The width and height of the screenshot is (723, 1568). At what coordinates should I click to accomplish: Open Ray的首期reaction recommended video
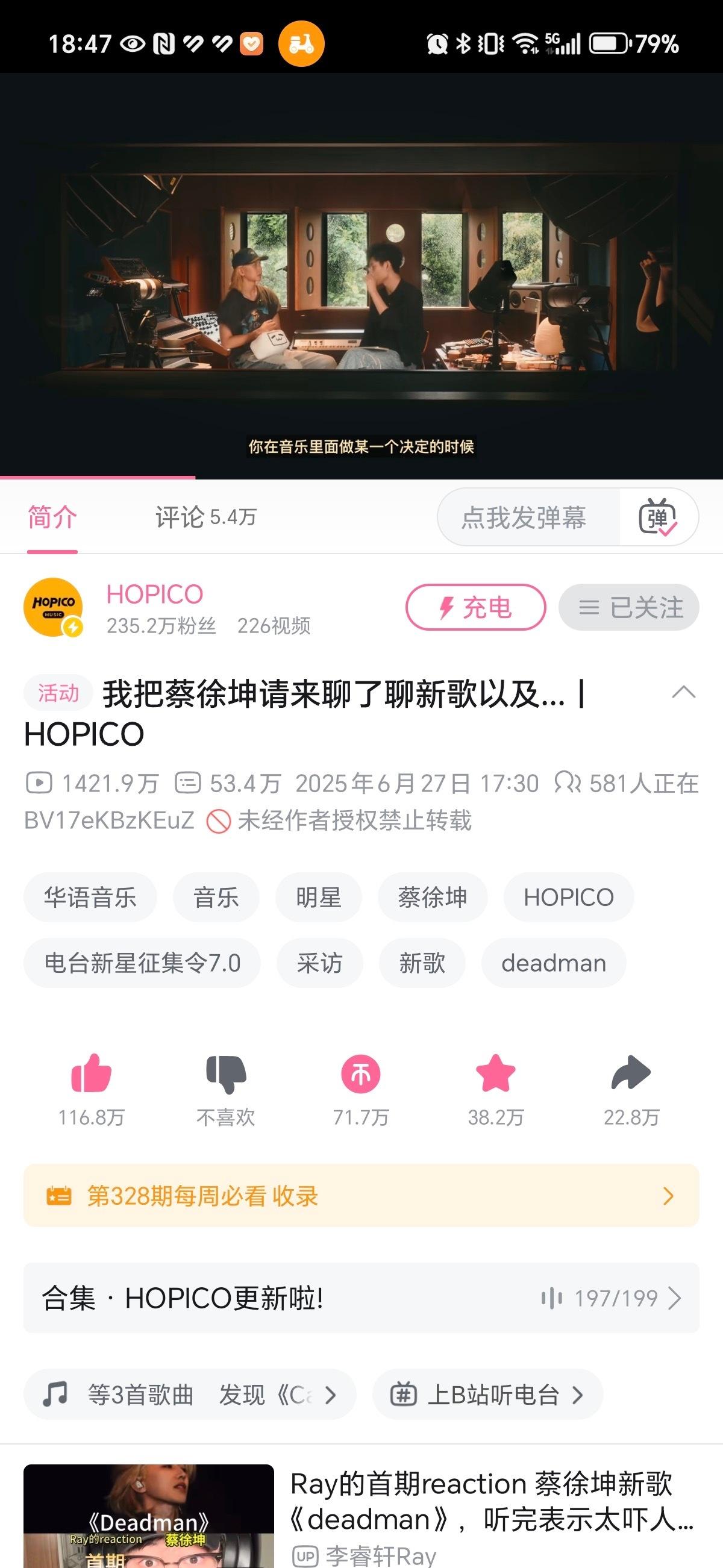click(x=361, y=1516)
